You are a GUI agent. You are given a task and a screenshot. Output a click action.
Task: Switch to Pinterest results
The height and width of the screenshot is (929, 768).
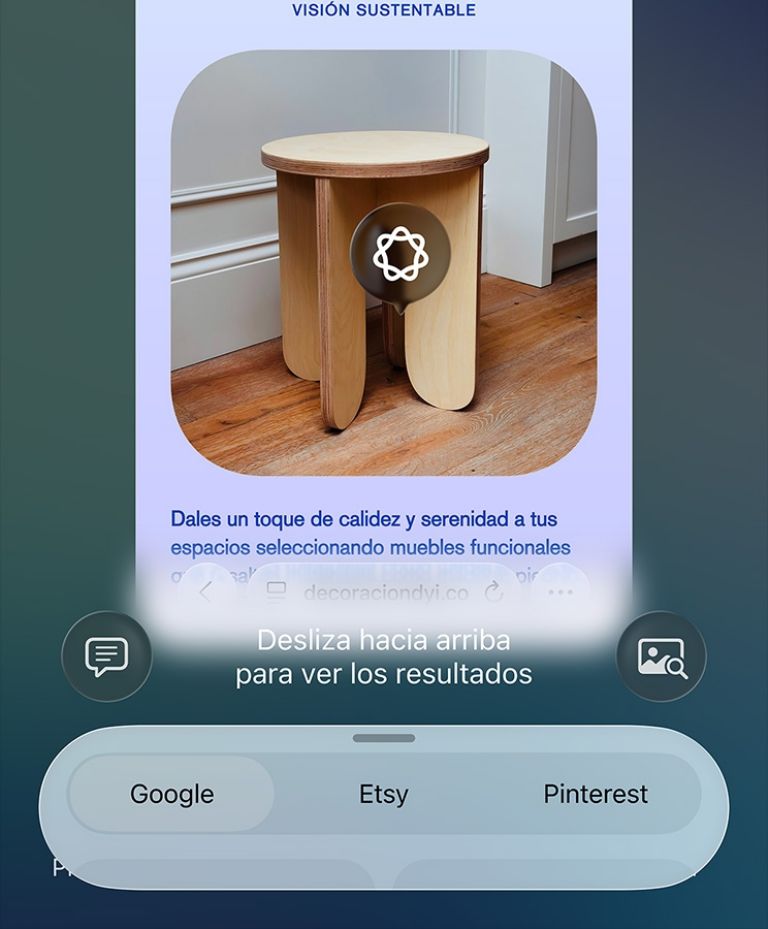coord(595,794)
